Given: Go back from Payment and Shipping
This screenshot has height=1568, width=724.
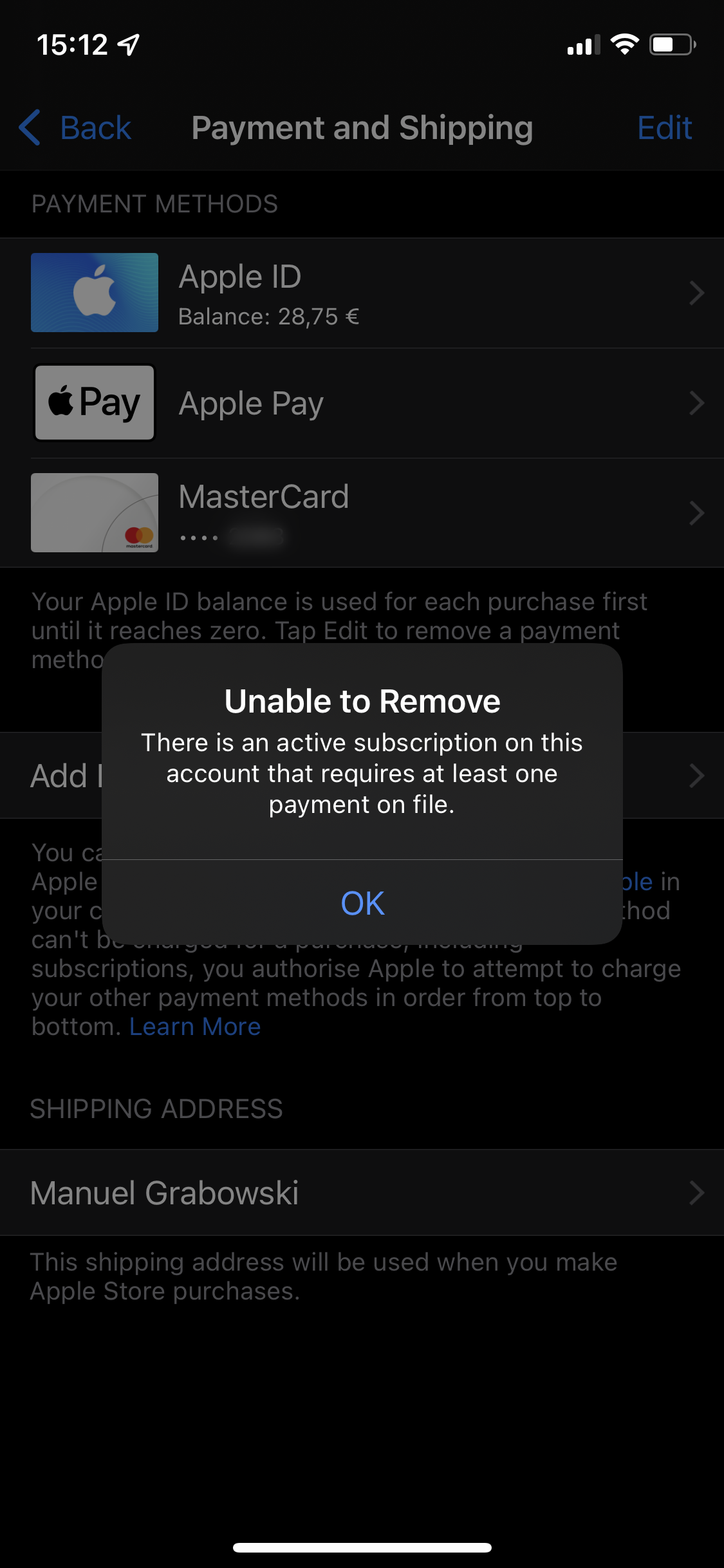Looking at the screenshot, I should tap(76, 127).
